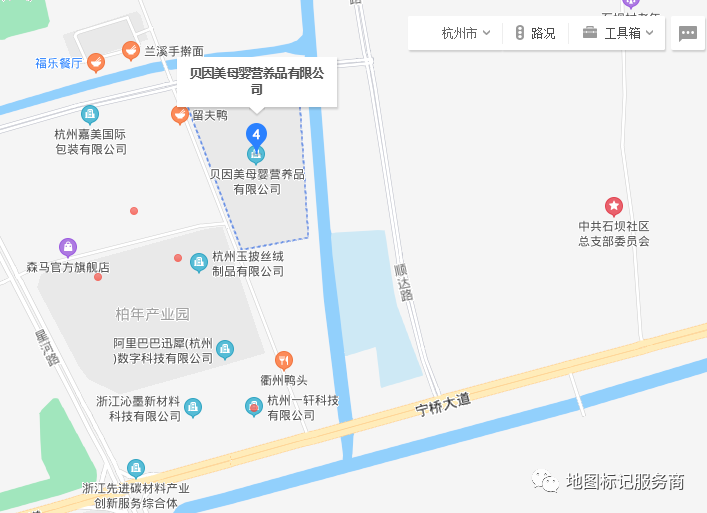707x513 pixels.
Task: Expand the 工具箱 toolbox menu
Action: tap(619, 33)
